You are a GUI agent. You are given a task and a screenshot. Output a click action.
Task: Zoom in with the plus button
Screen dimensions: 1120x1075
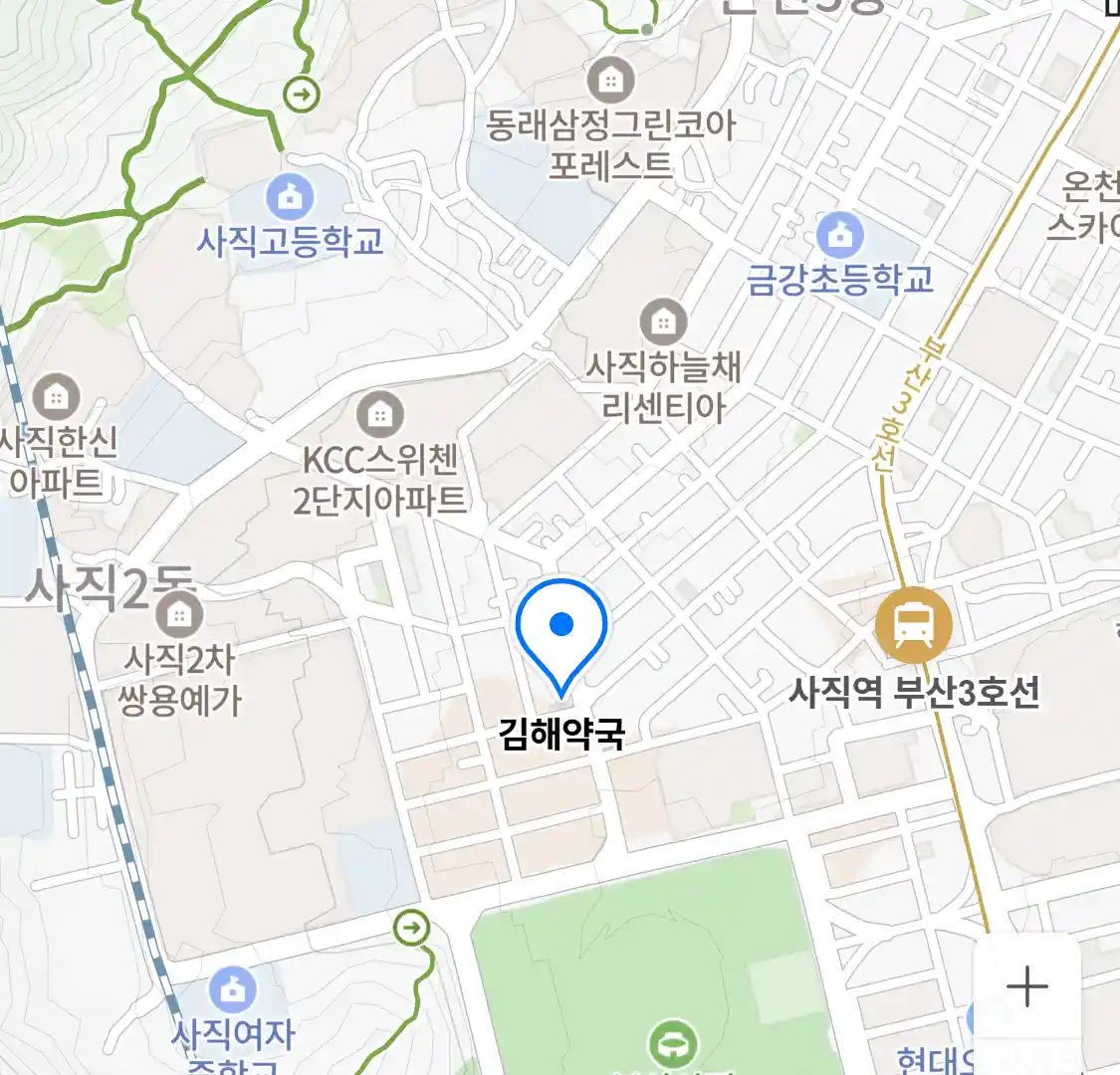(x=1026, y=986)
